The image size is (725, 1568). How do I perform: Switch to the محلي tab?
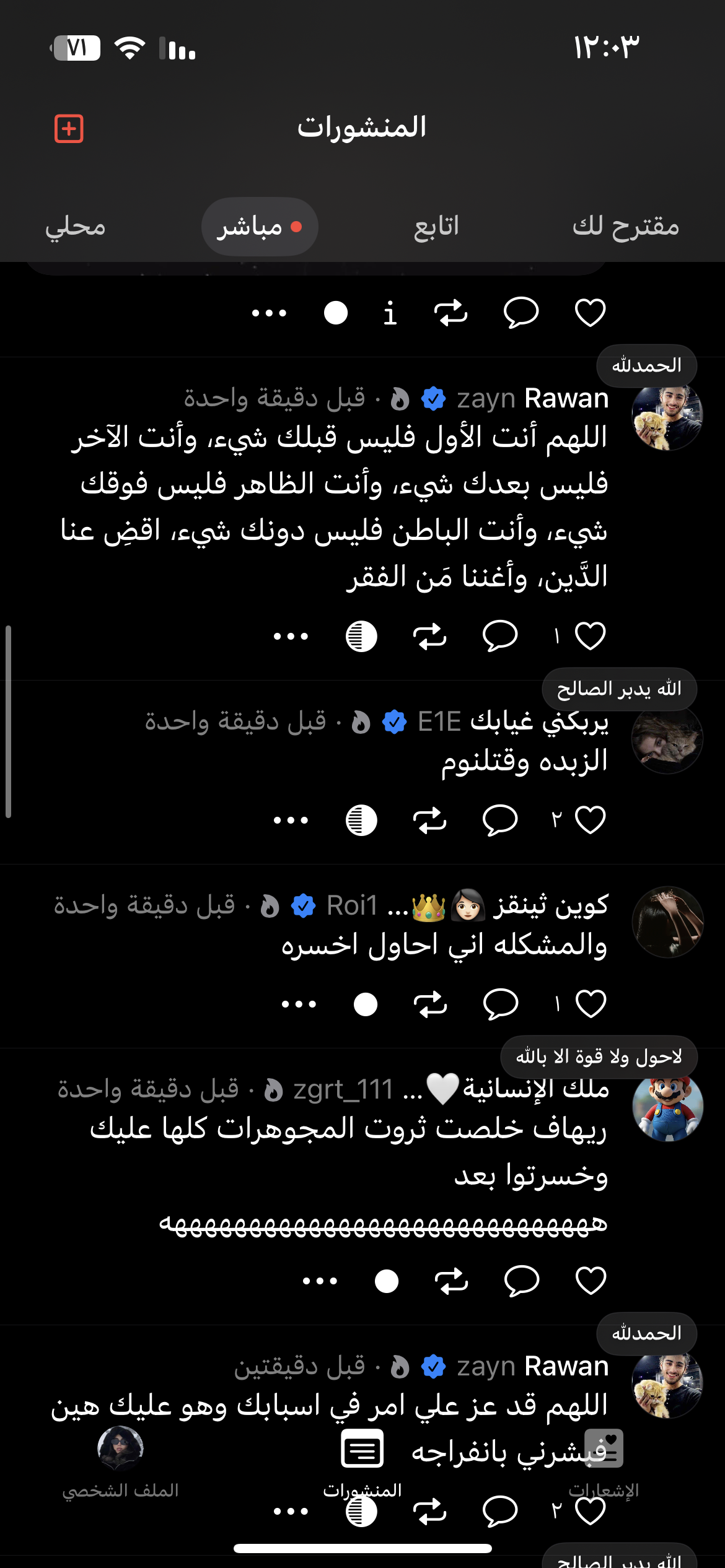pos(76,227)
